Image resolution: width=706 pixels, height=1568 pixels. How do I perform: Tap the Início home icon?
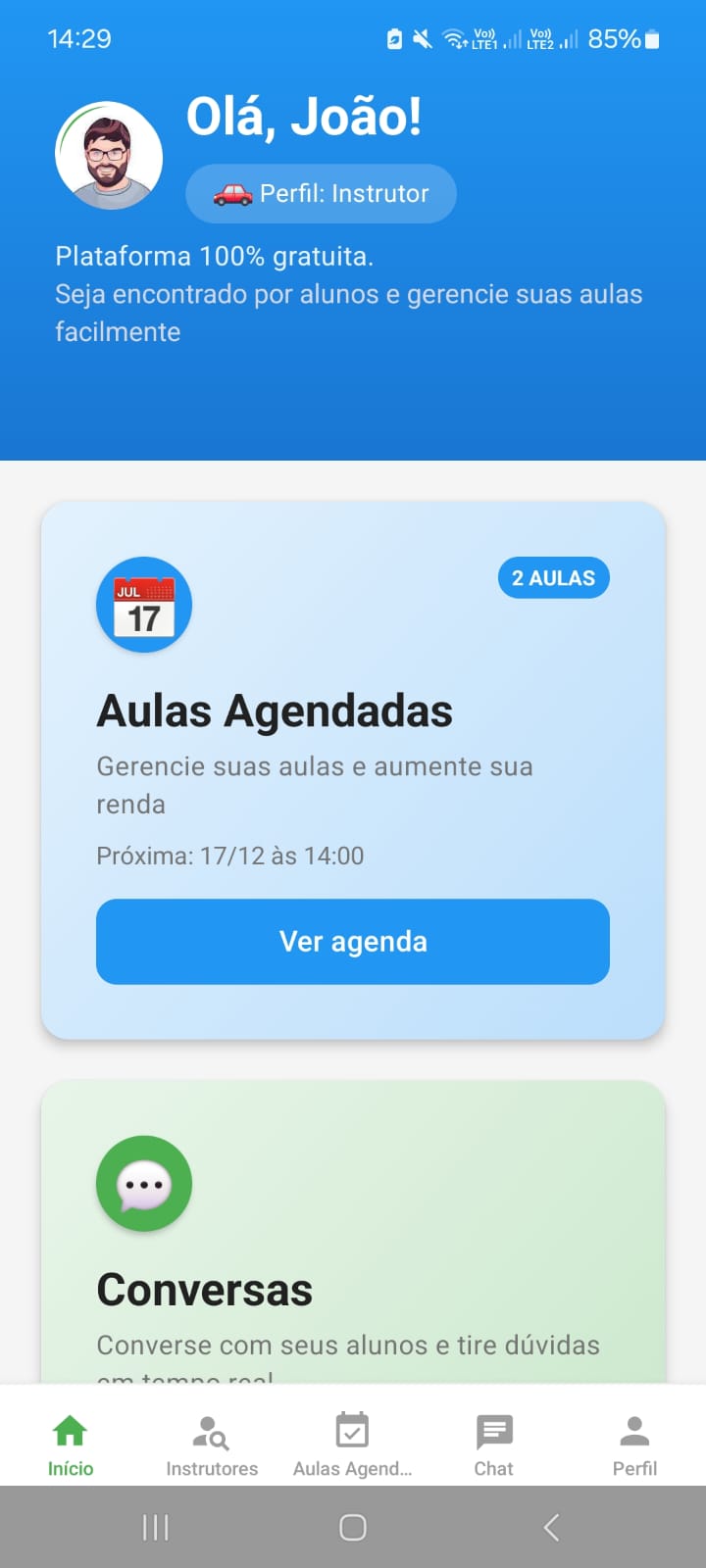70,1430
